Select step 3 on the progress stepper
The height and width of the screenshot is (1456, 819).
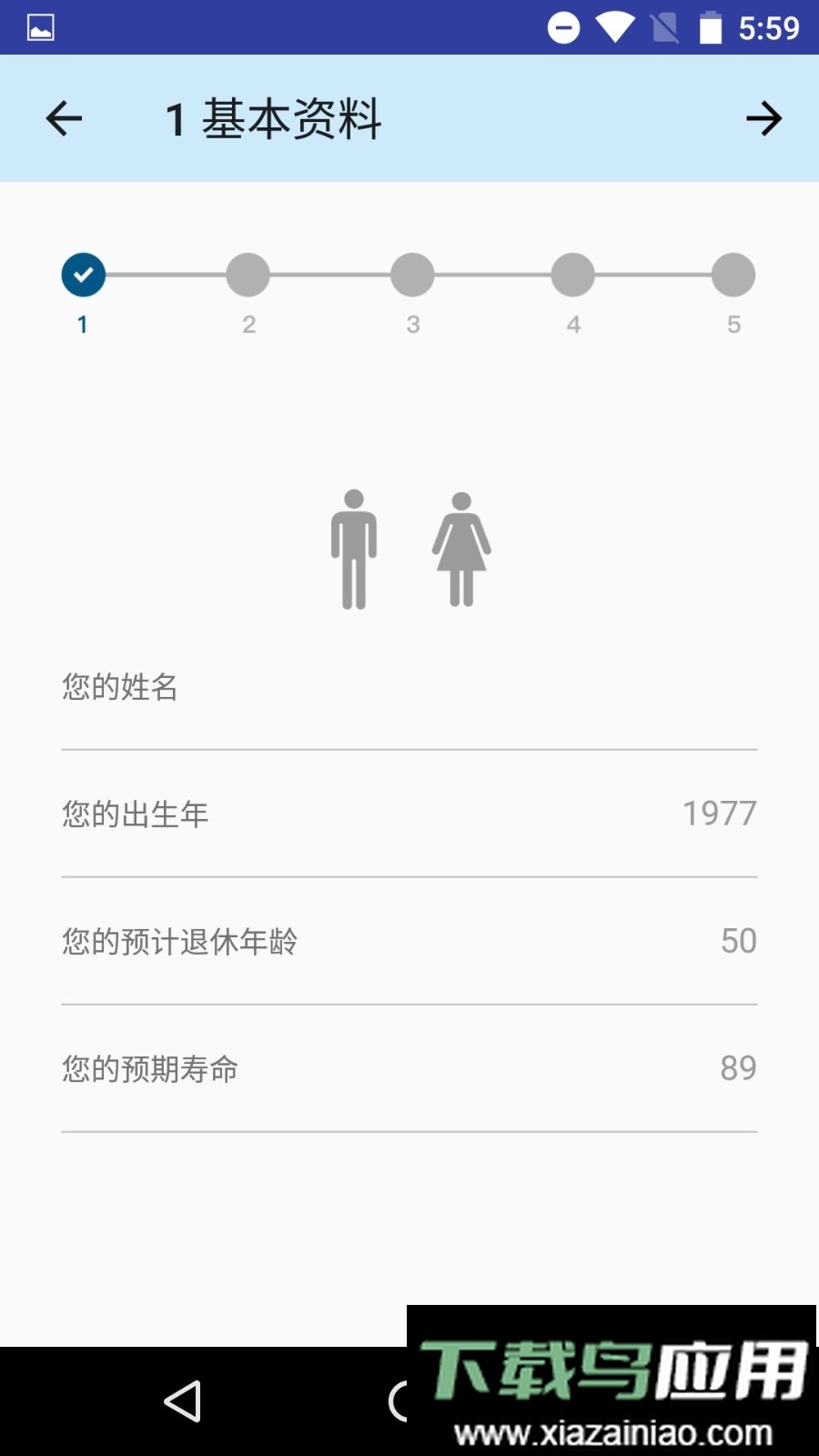(x=411, y=274)
